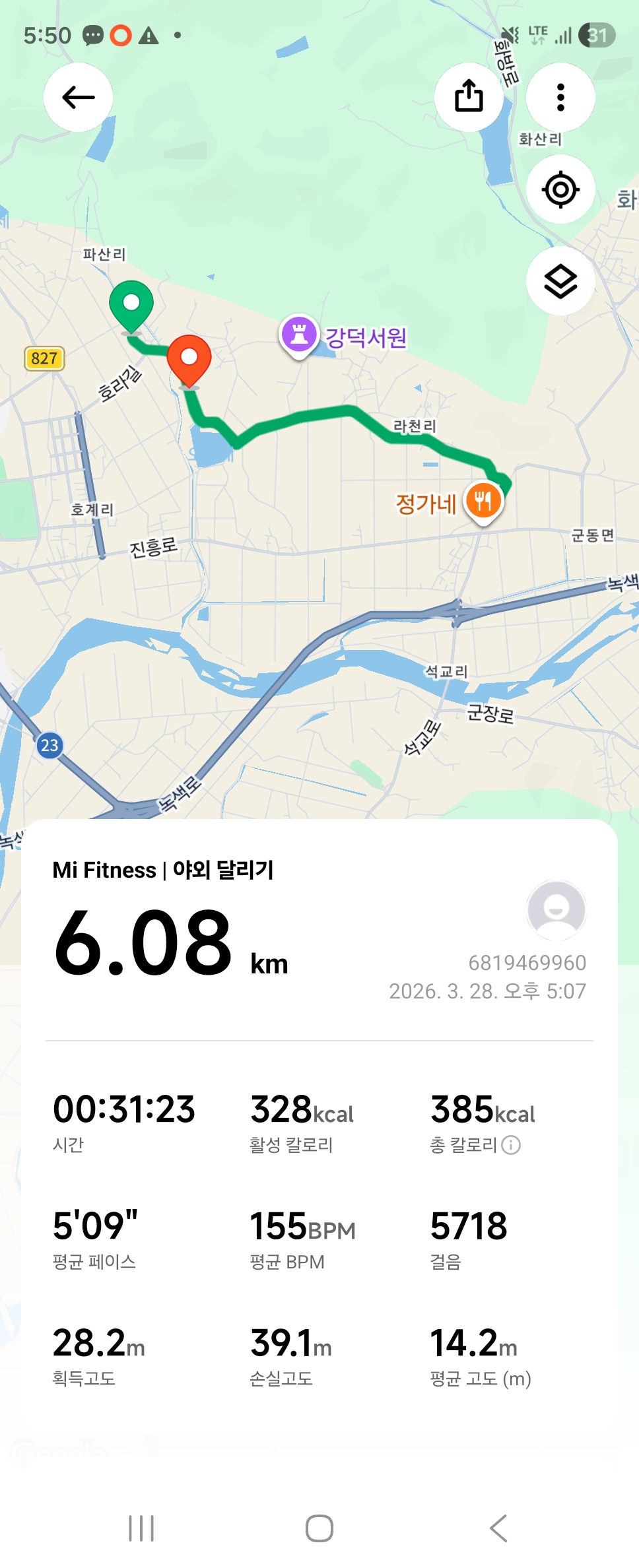Go to the home screen

(319, 1528)
